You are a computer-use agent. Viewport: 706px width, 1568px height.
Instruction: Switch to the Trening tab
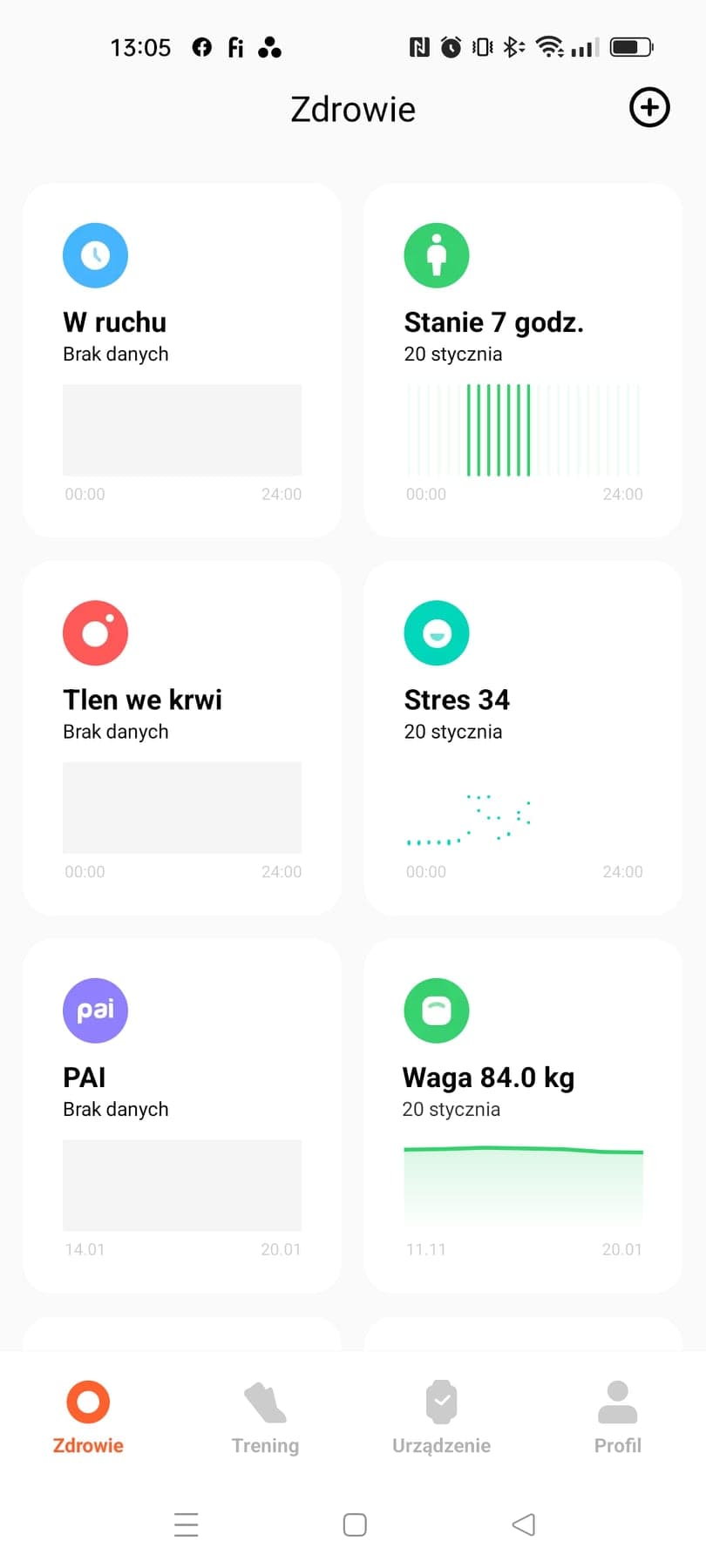pyautogui.click(x=265, y=1417)
